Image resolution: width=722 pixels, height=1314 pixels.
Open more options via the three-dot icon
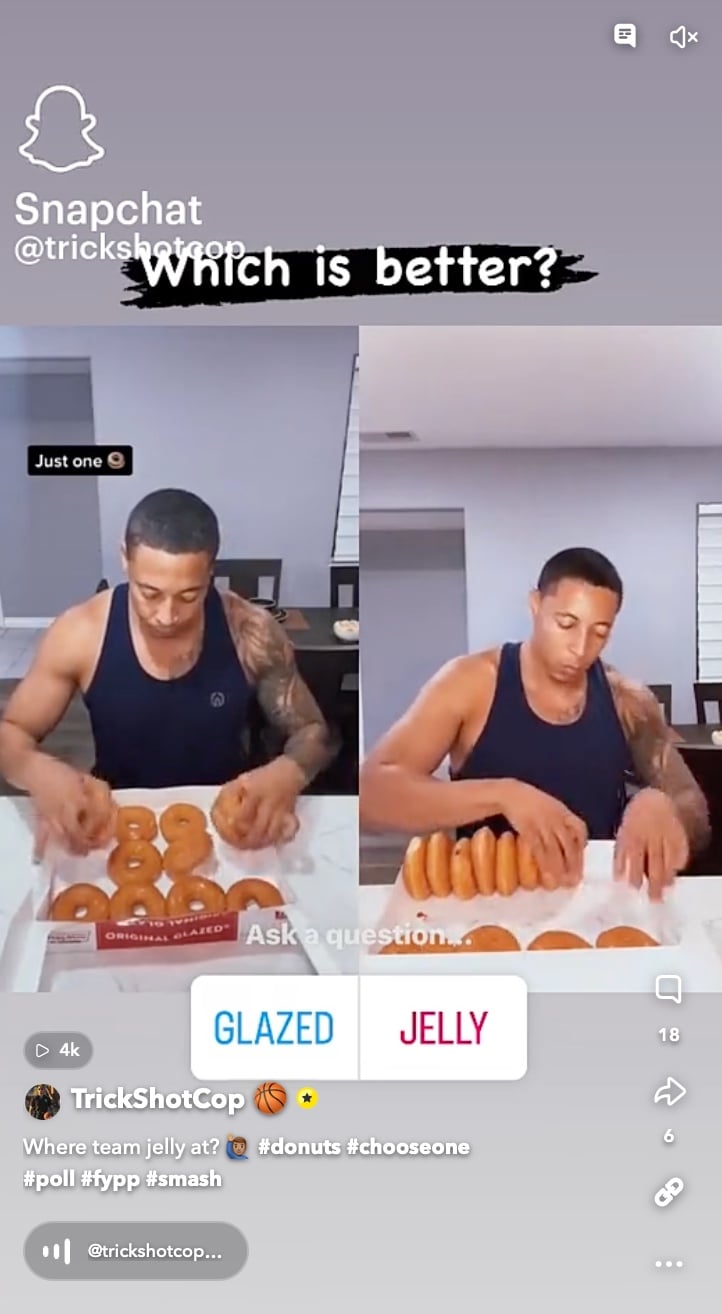click(x=671, y=1261)
